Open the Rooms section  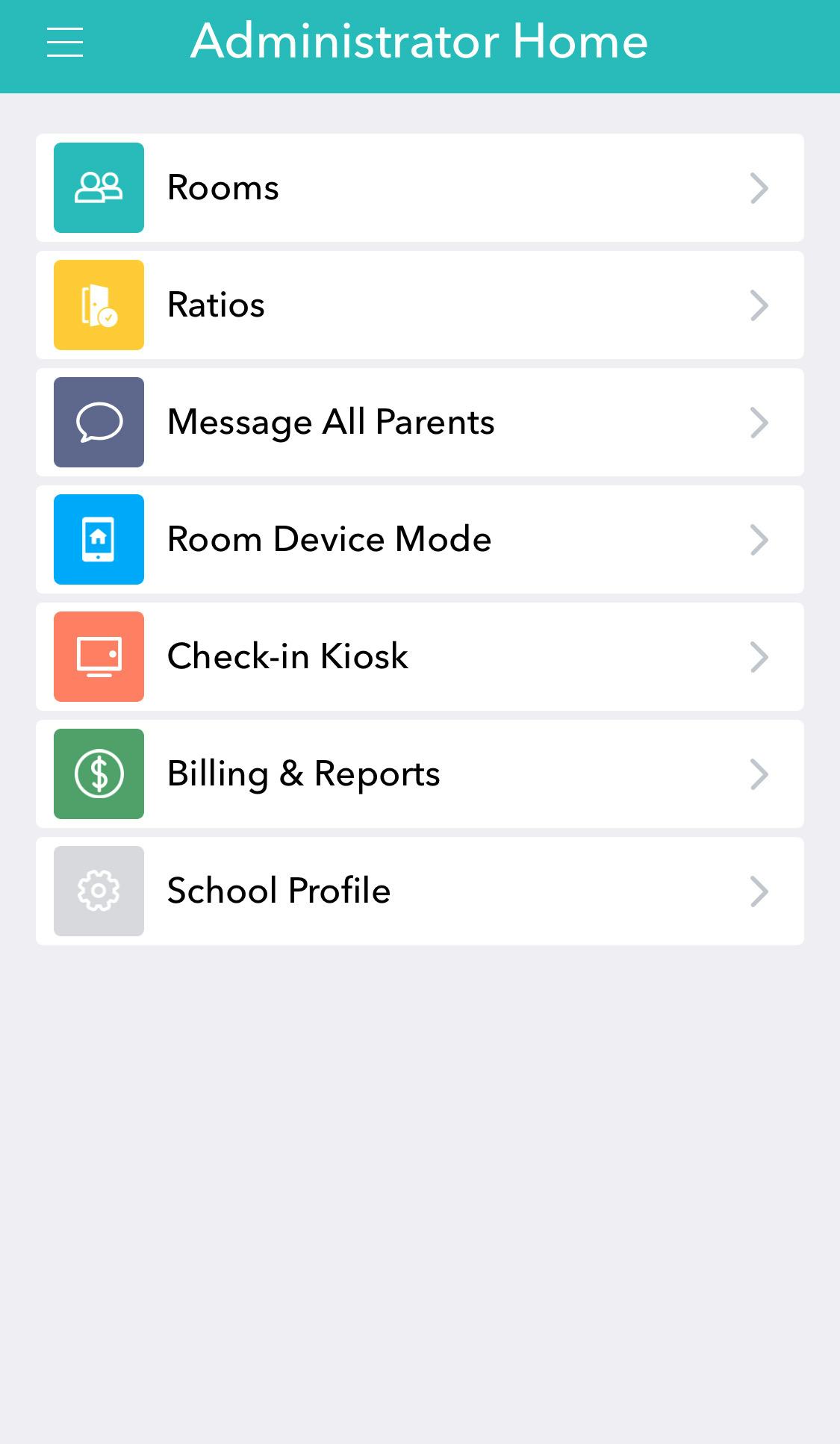tap(419, 187)
